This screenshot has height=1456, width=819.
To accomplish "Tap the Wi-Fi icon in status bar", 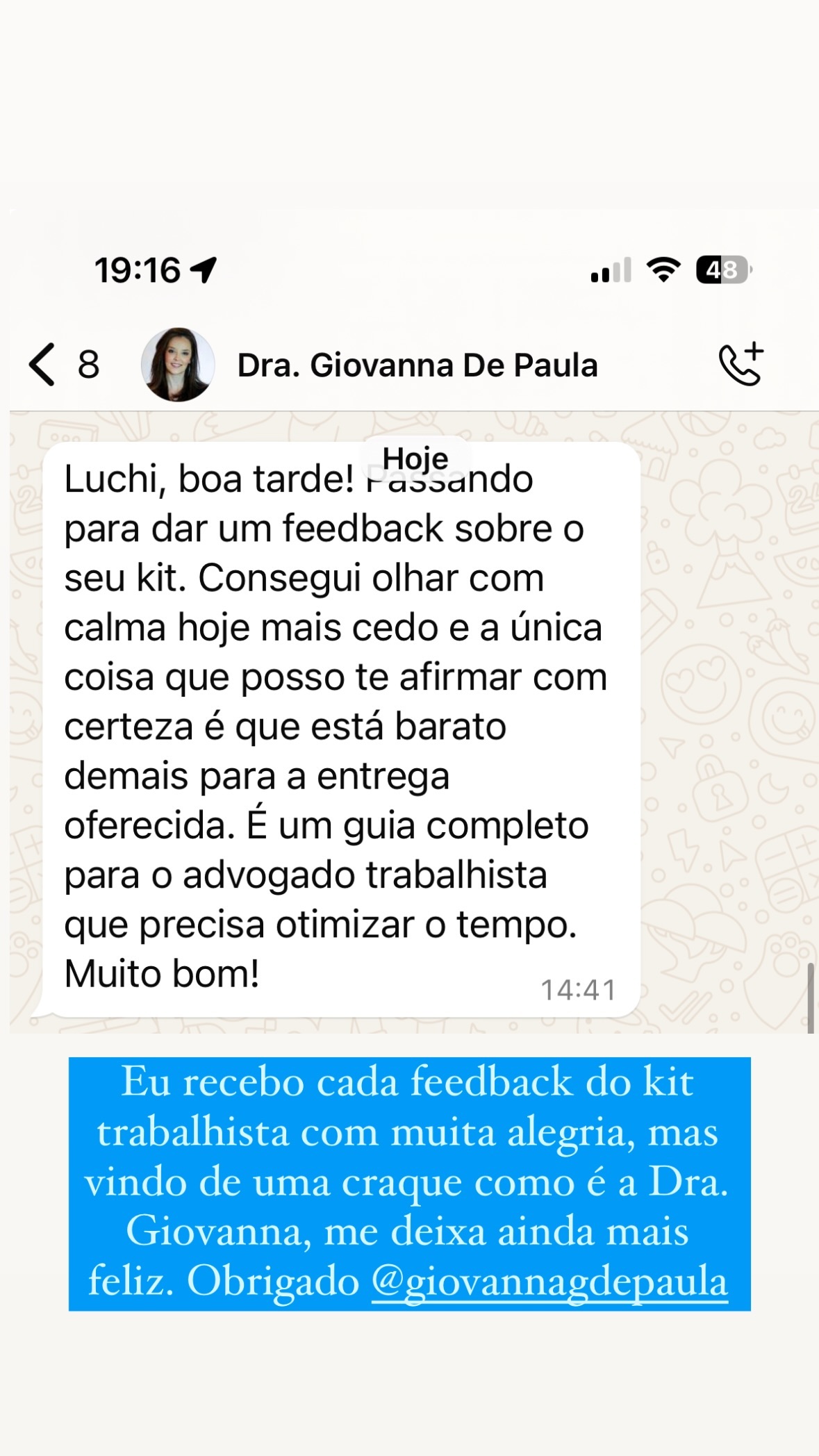I will click(x=662, y=270).
